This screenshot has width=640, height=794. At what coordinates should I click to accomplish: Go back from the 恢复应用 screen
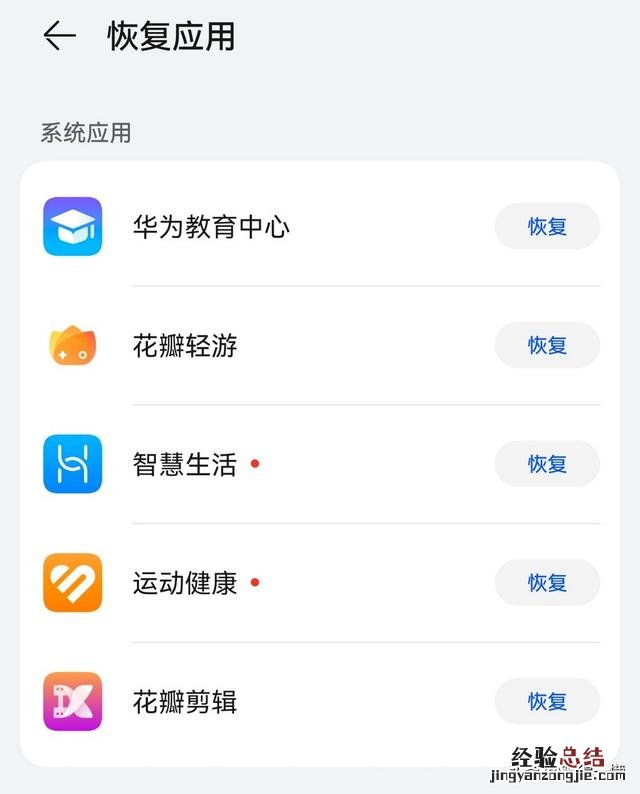pos(59,37)
